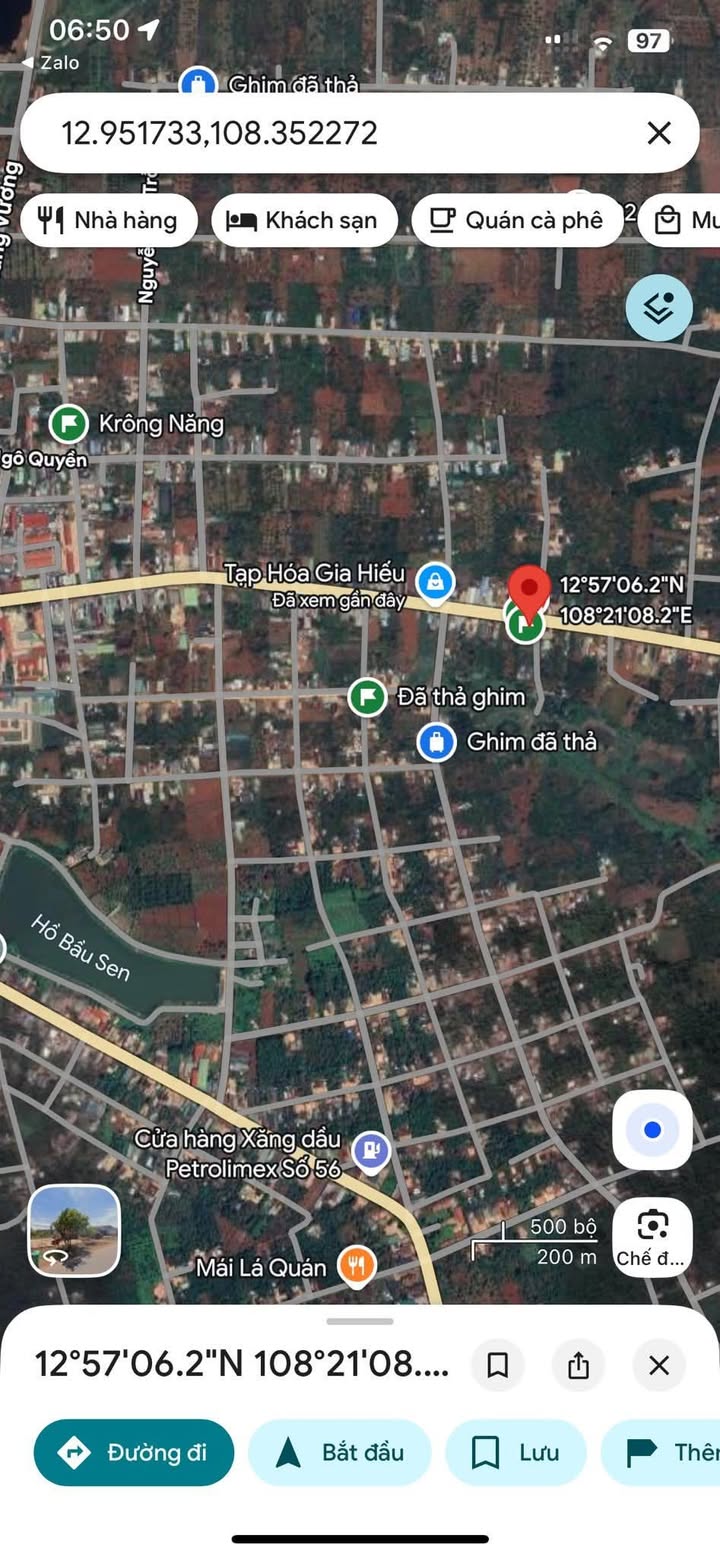Select the Nhà hàng chip

pyautogui.click(x=108, y=220)
